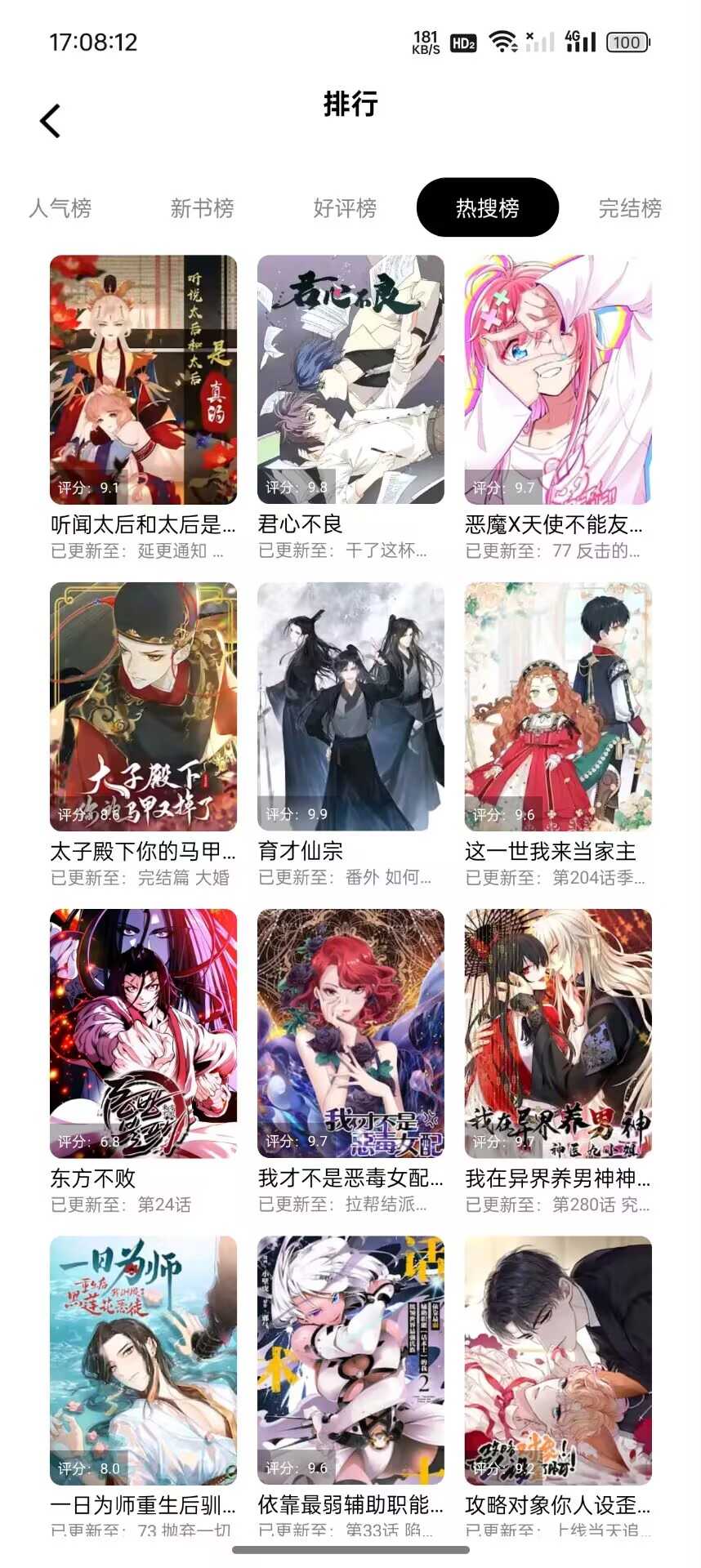Open 恶魔X天使不能友好相处 comic
The image size is (701, 1568).
558,380
